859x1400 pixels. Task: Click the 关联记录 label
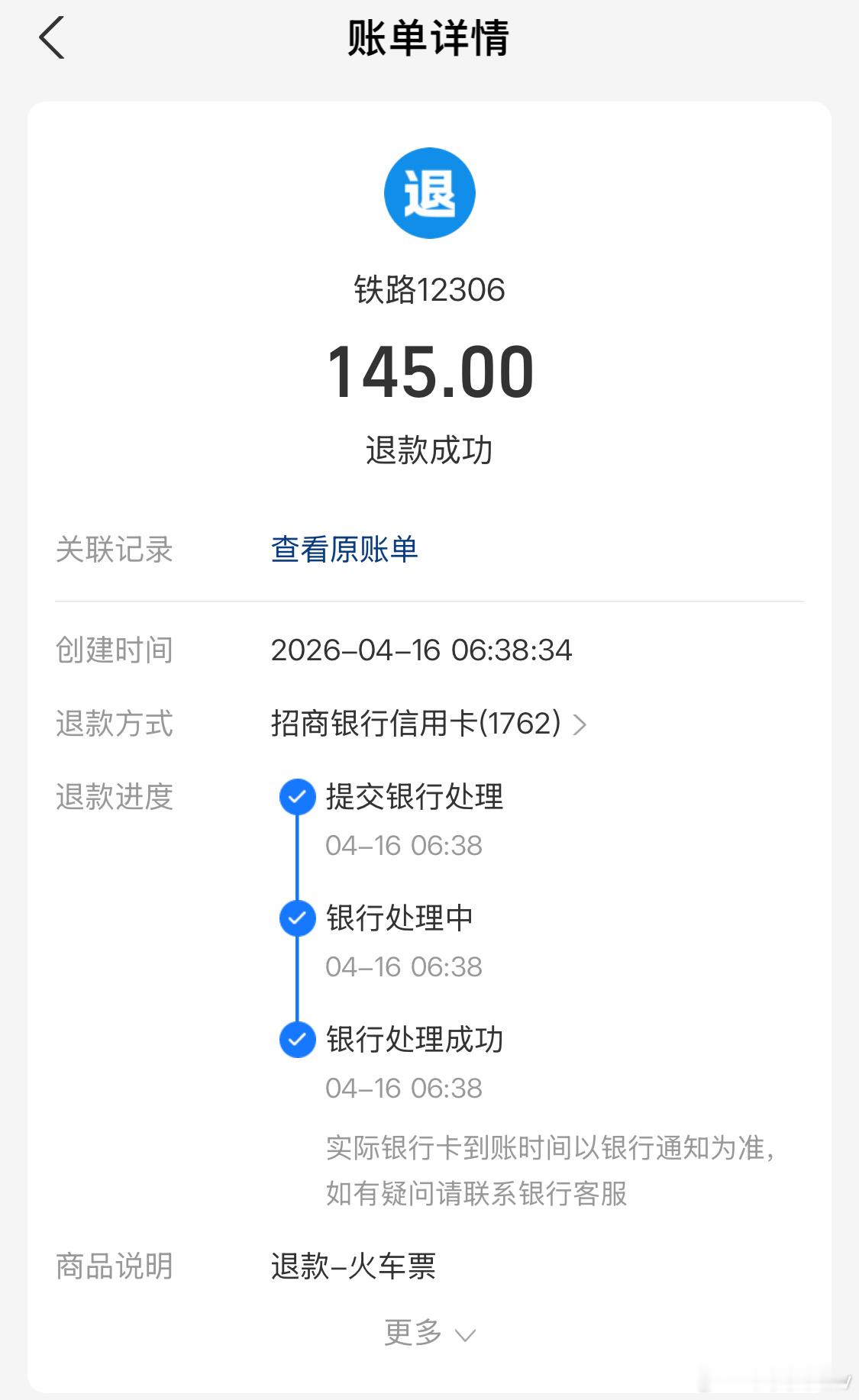pos(115,550)
